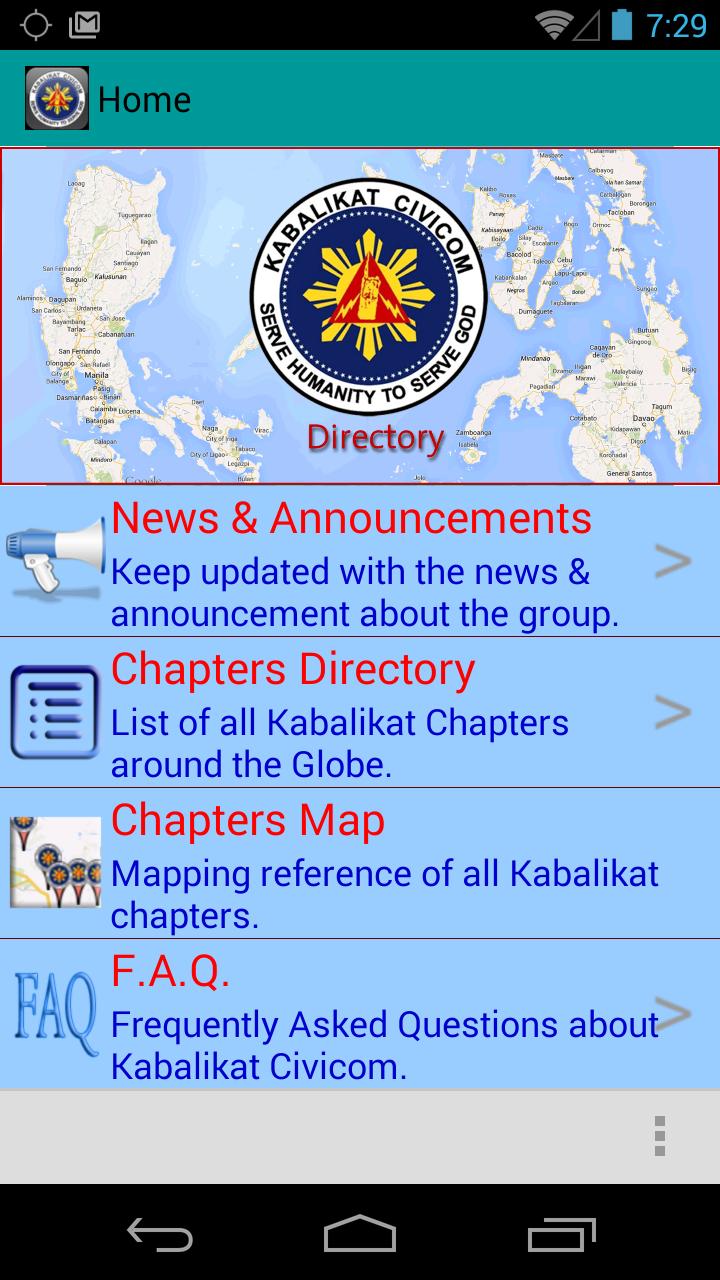Click the location crosshair icon in status bar
Screen dimensions: 720x1280
click(36, 24)
